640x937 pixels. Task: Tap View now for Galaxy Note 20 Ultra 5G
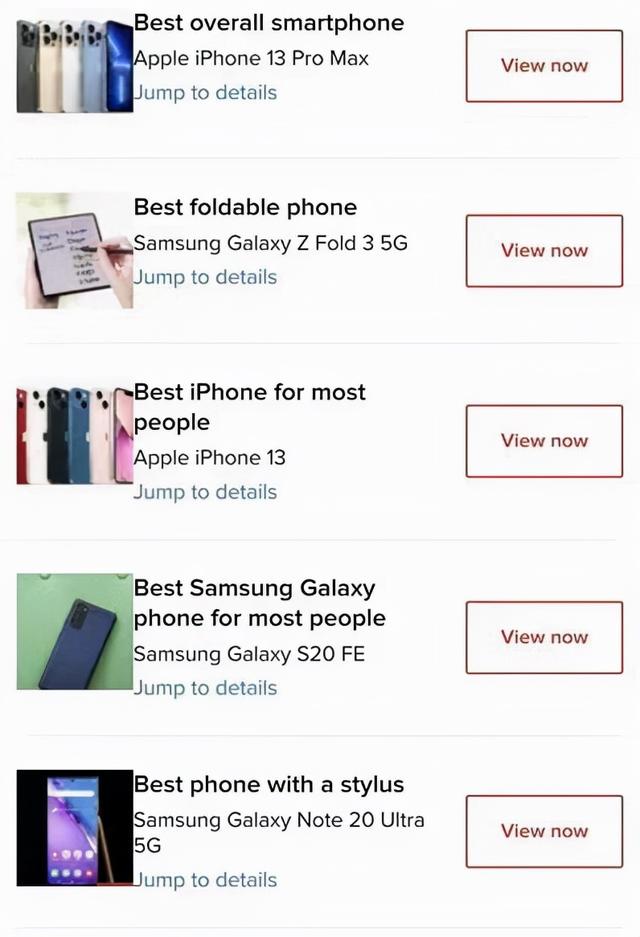(544, 831)
